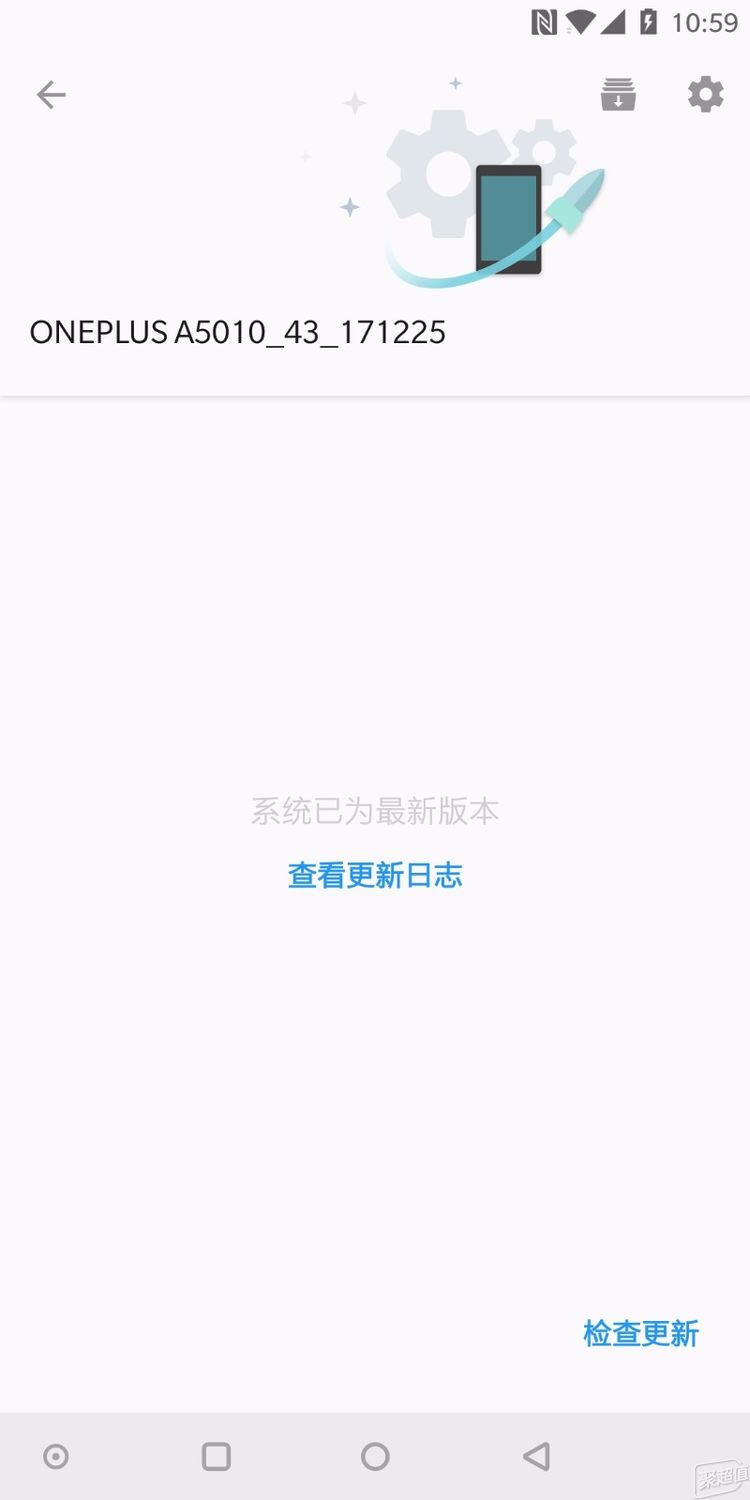
Task: Open 查看更新日志 link
Action: pyautogui.click(x=375, y=876)
